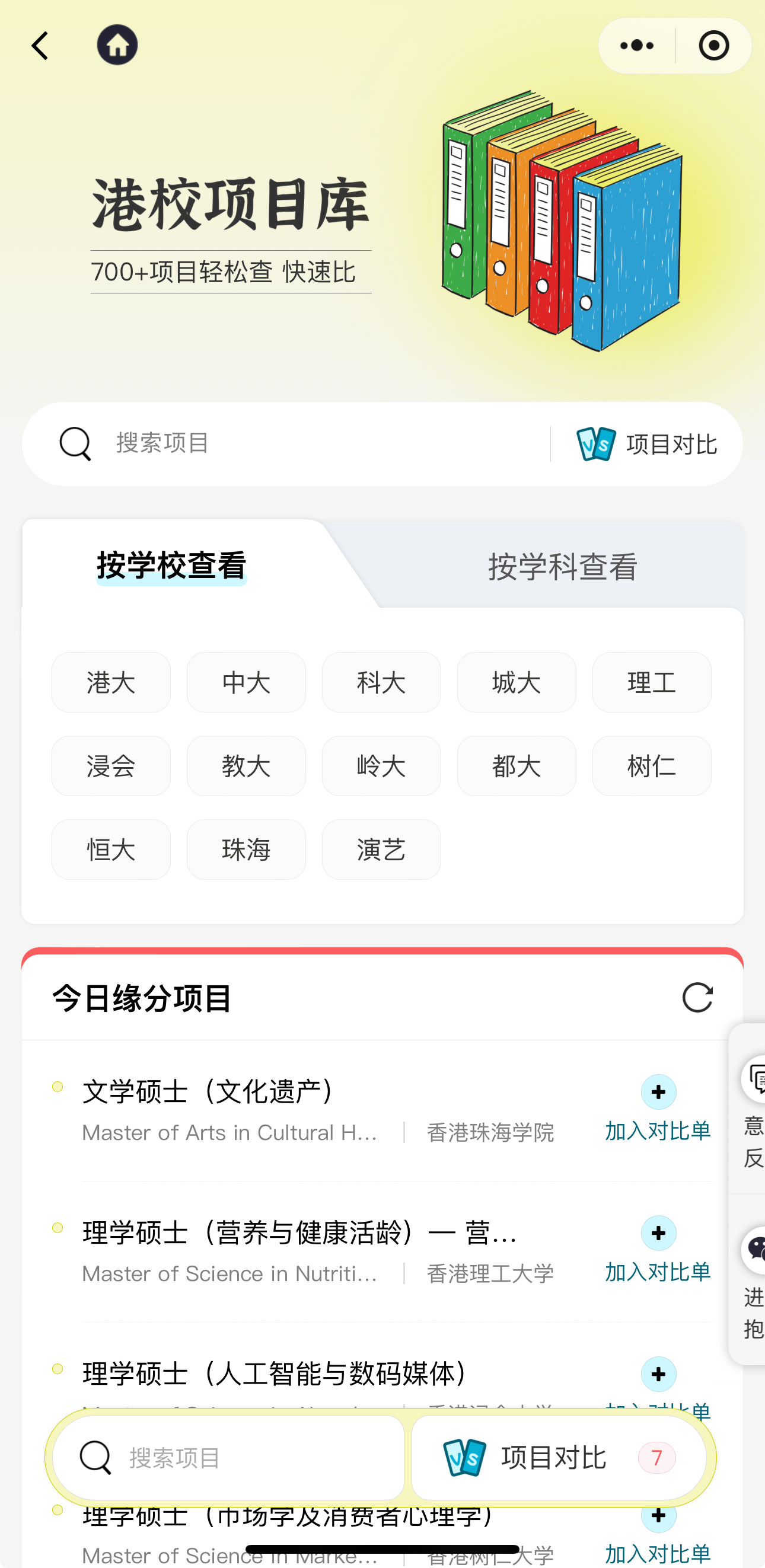Open the home icon in header
765x1568 pixels.
(117, 45)
